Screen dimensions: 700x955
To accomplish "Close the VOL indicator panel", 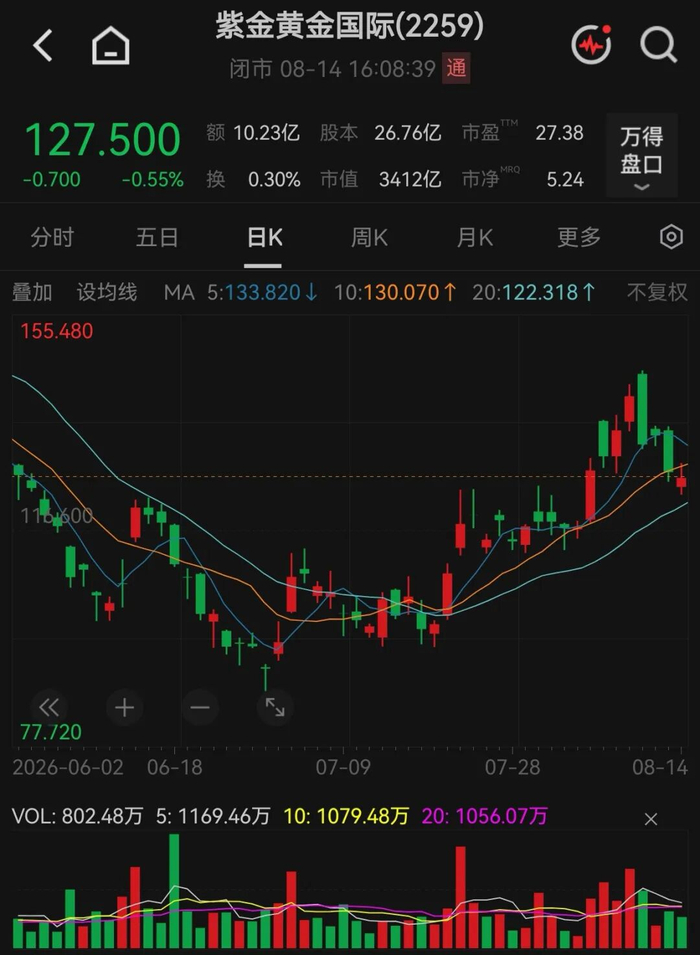I will pyautogui.click(x=651, y=819).
